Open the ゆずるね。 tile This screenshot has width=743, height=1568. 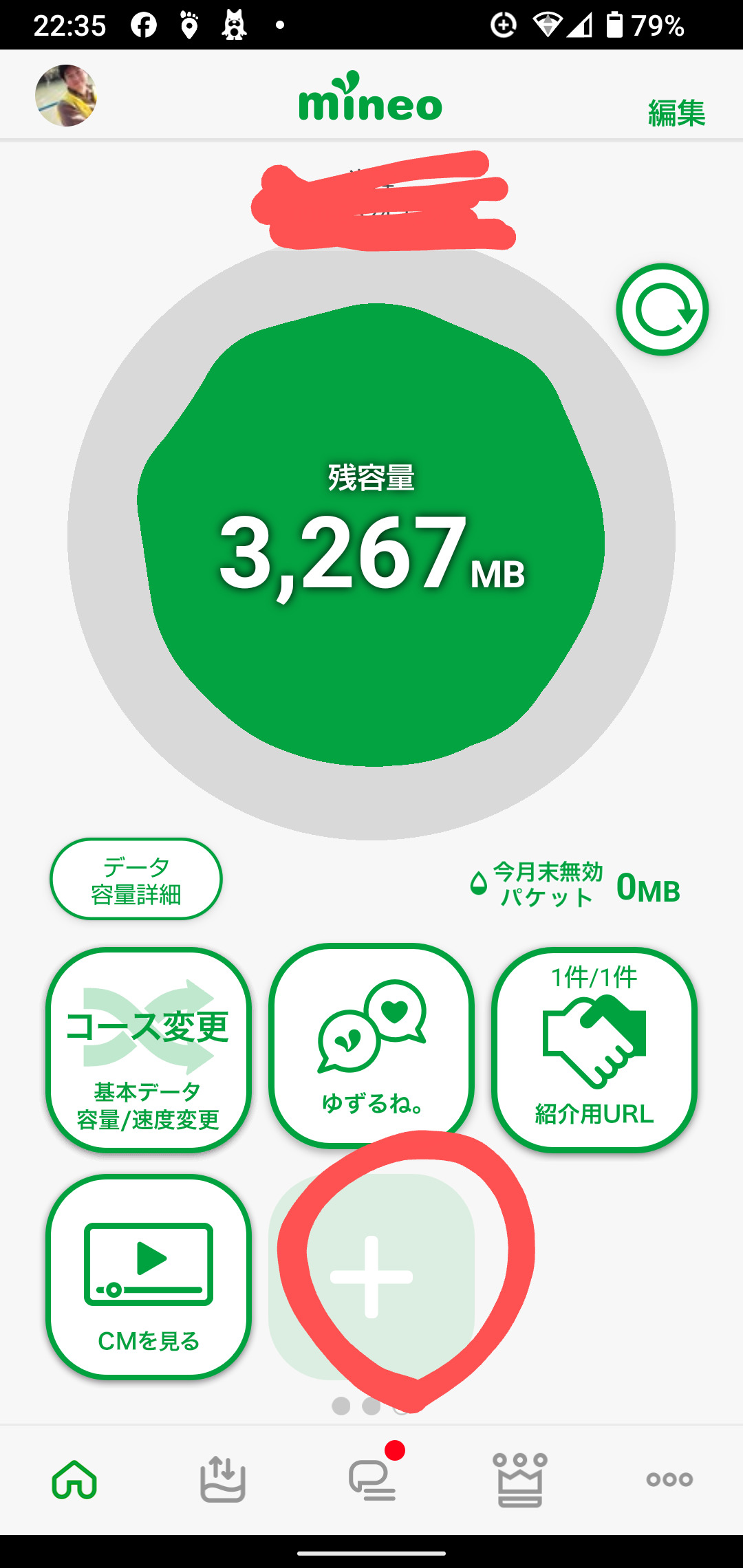(x=371, y=1045)
